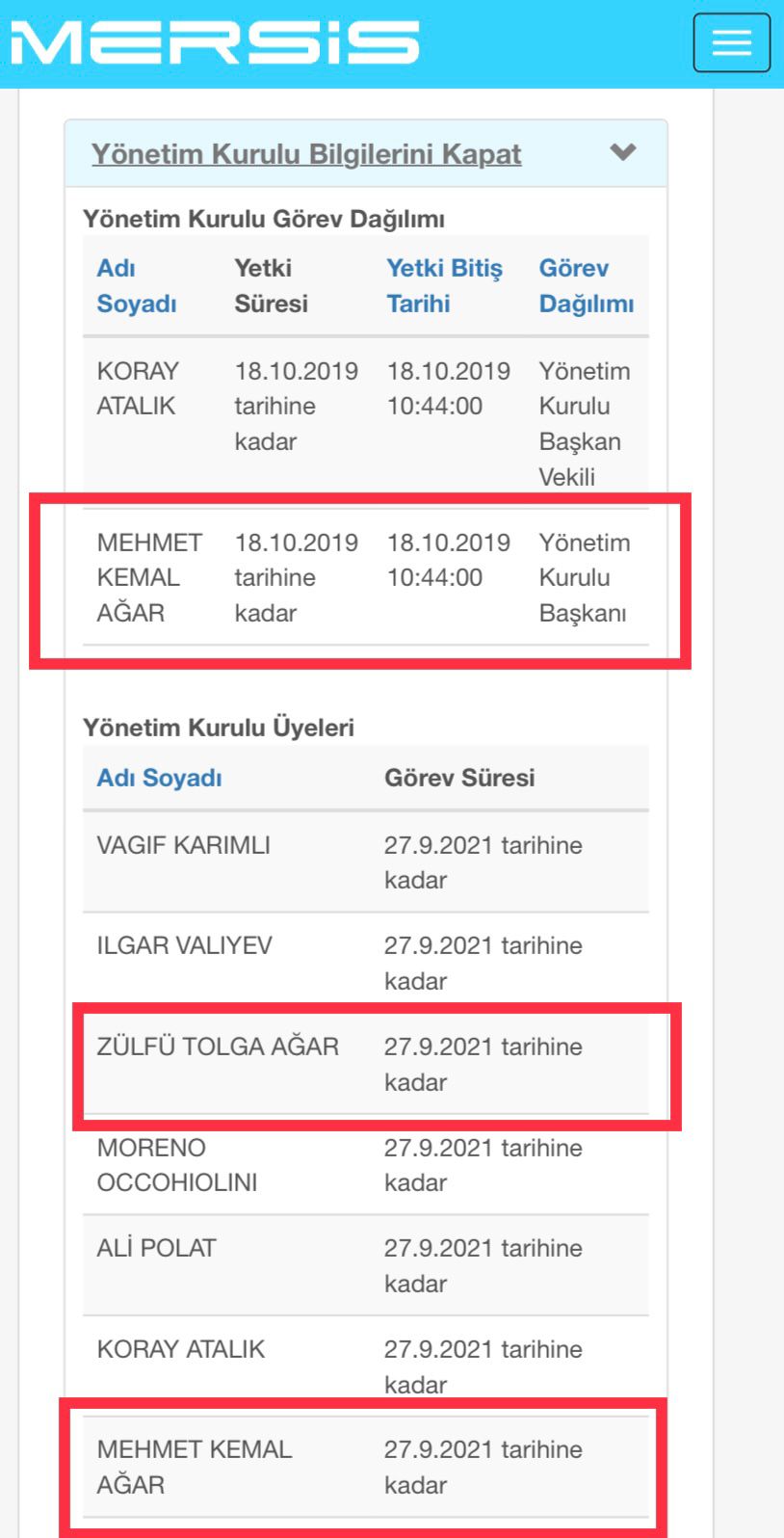This screenshot has height=1538, width=784.
Task: Sort task distribution table by Adı Soyadı
Action: tap(136, 286)
